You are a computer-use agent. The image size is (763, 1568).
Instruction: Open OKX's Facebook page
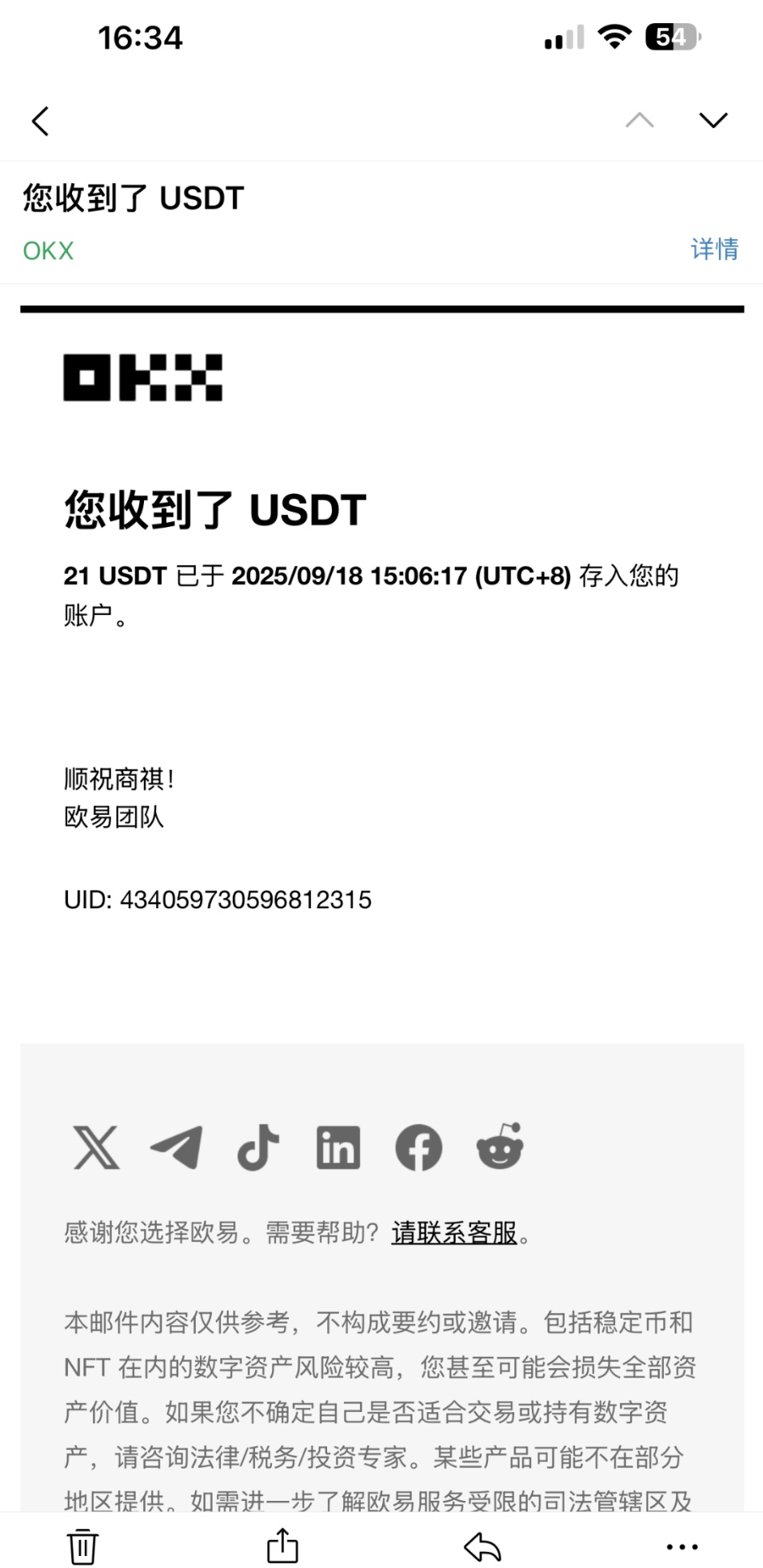coord(418,1147)
